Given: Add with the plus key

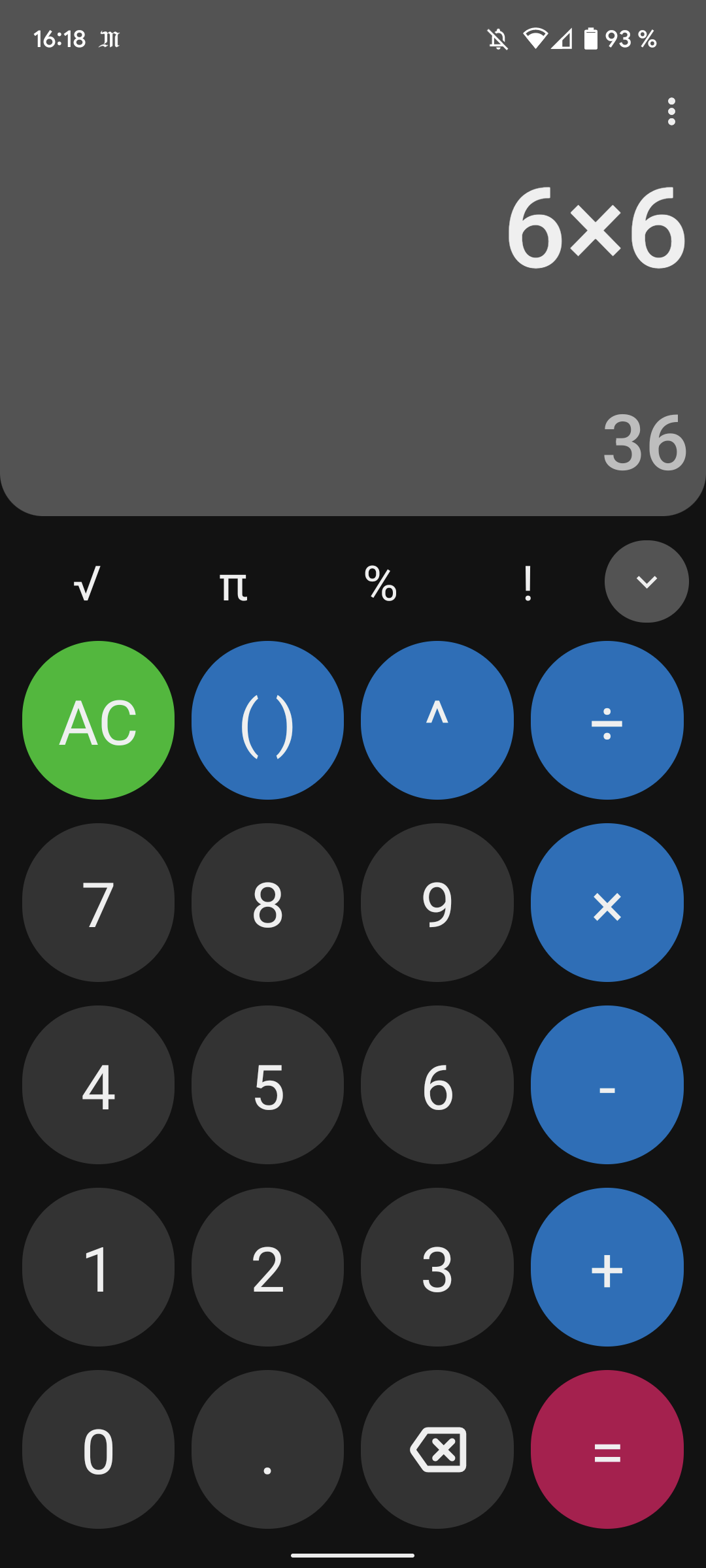Looking at the screenshot, I should 607,1267.
